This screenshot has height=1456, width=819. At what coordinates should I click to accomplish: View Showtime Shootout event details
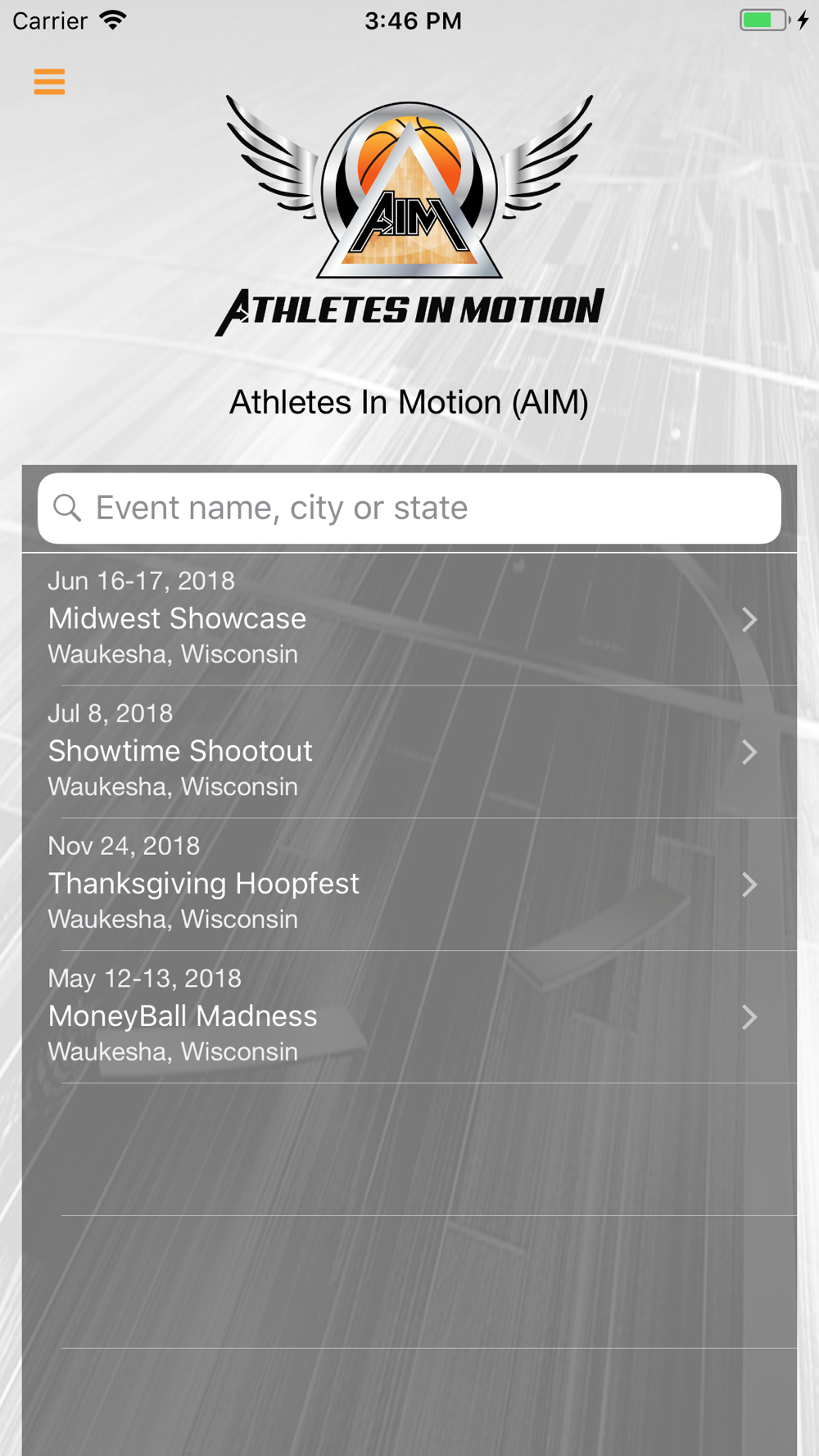(409, 752)
